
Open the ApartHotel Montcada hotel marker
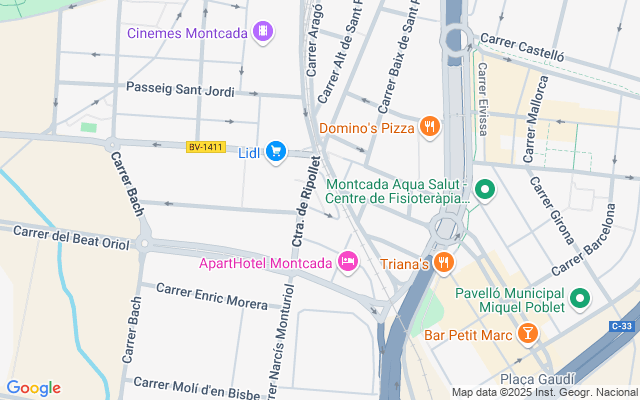(x=348, y=262)
